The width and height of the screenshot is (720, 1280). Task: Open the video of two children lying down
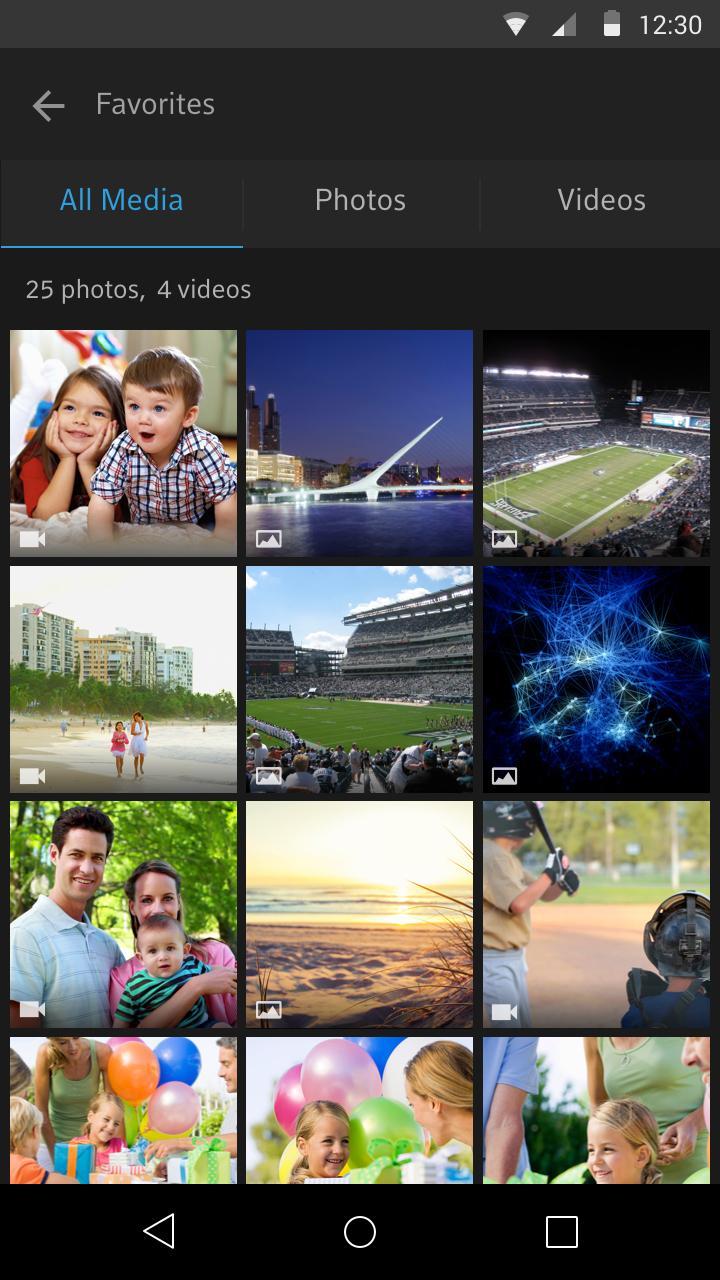[123, 443]
